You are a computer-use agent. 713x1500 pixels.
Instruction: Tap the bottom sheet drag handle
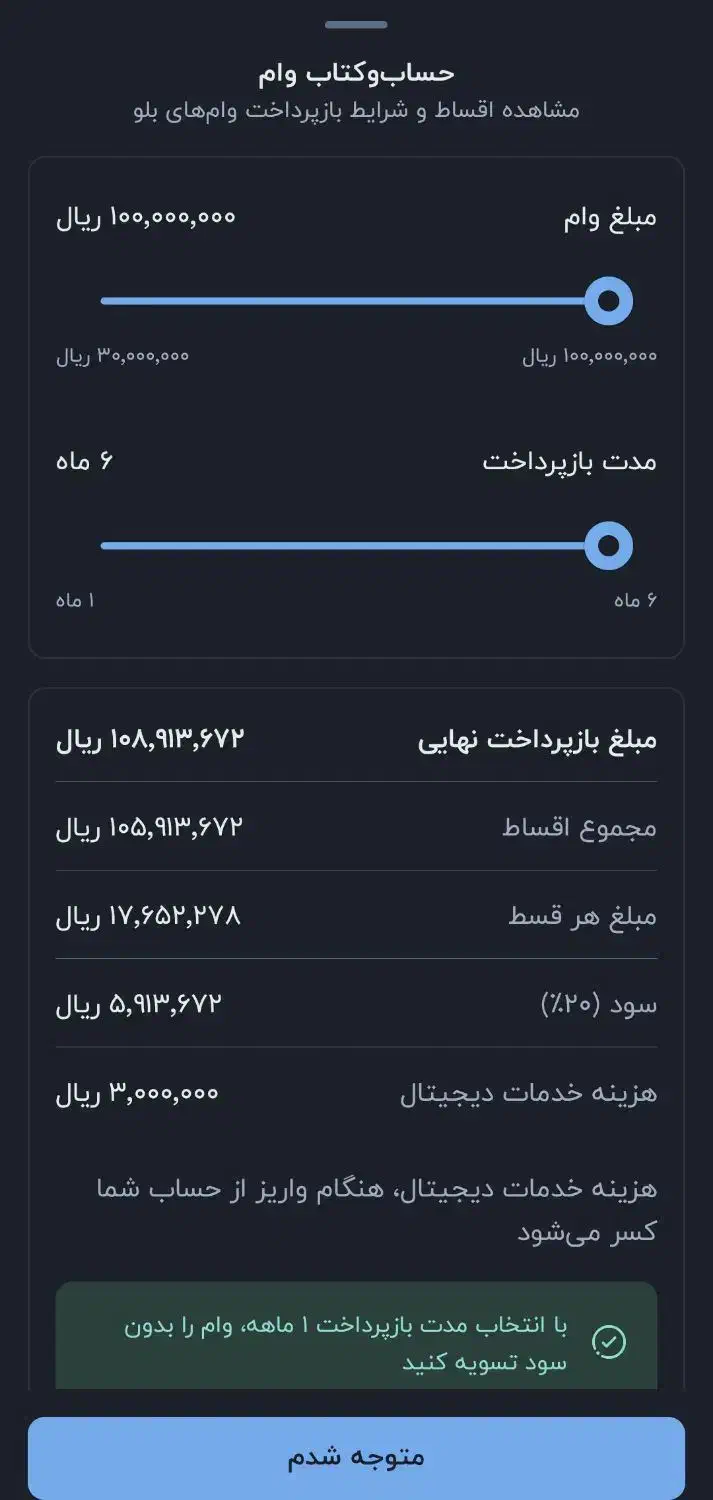coord(356,24)
